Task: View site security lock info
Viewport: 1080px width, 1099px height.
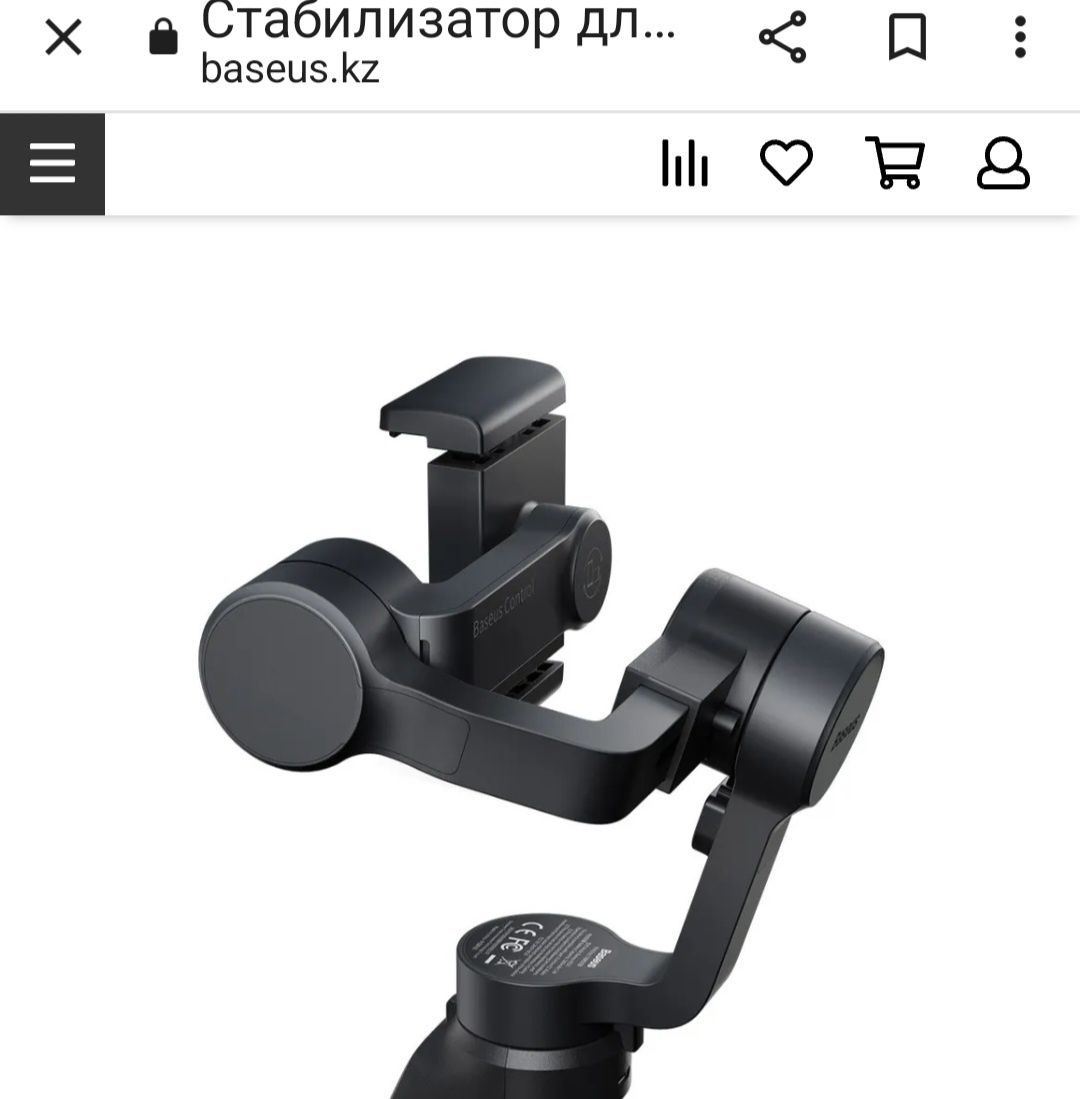Action: (x=163, y=39)
